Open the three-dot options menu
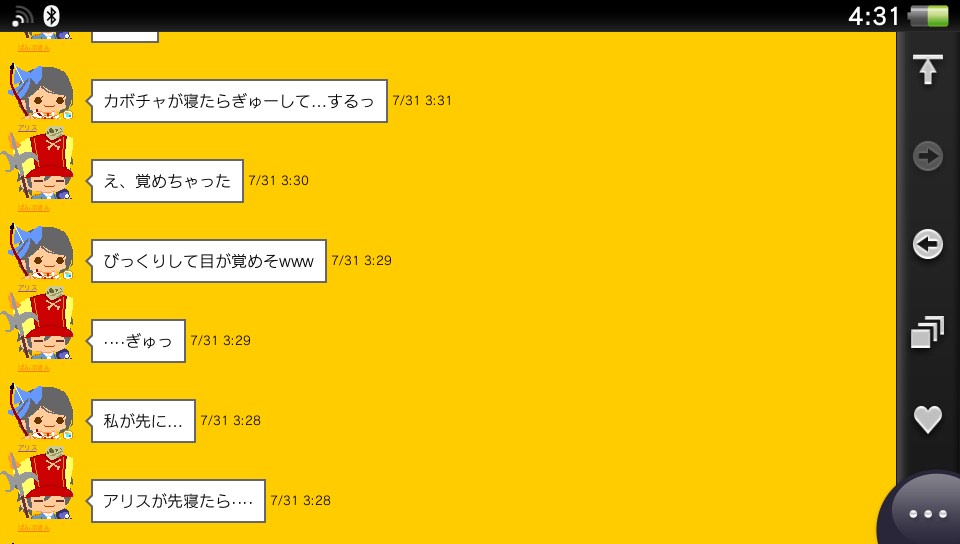 click(927, 513)
